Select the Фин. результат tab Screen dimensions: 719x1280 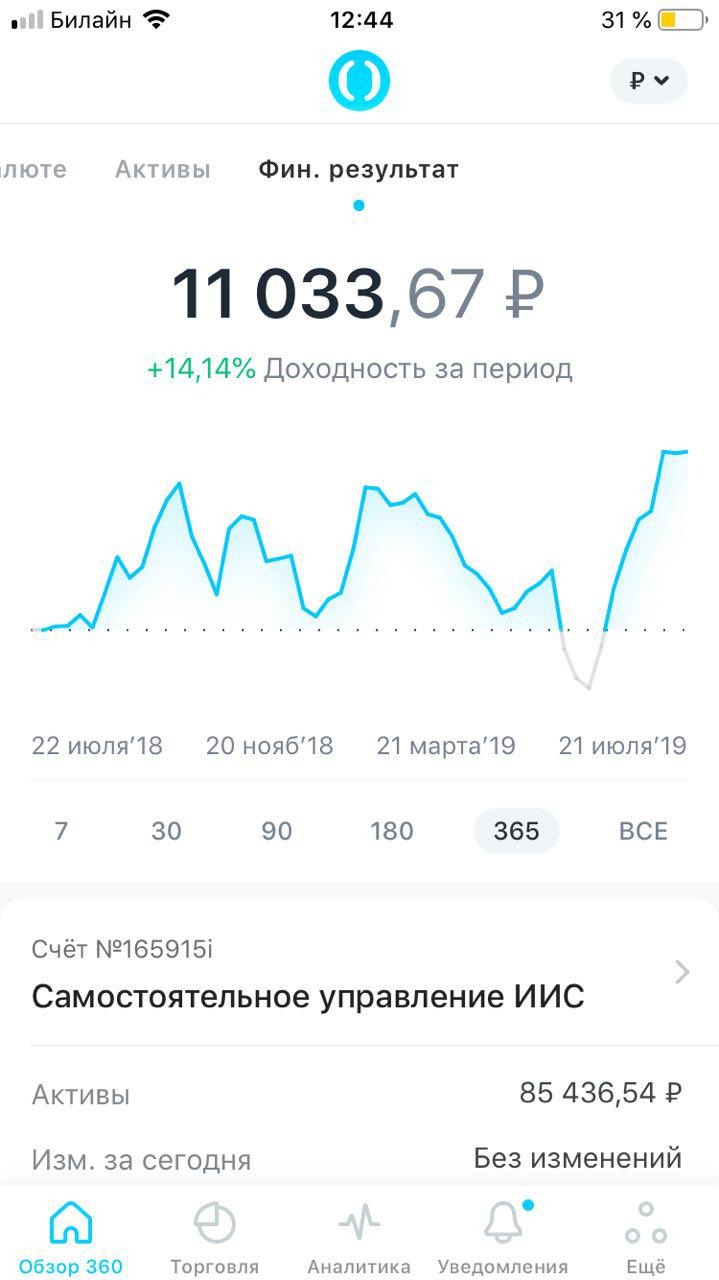click(358, 170)
